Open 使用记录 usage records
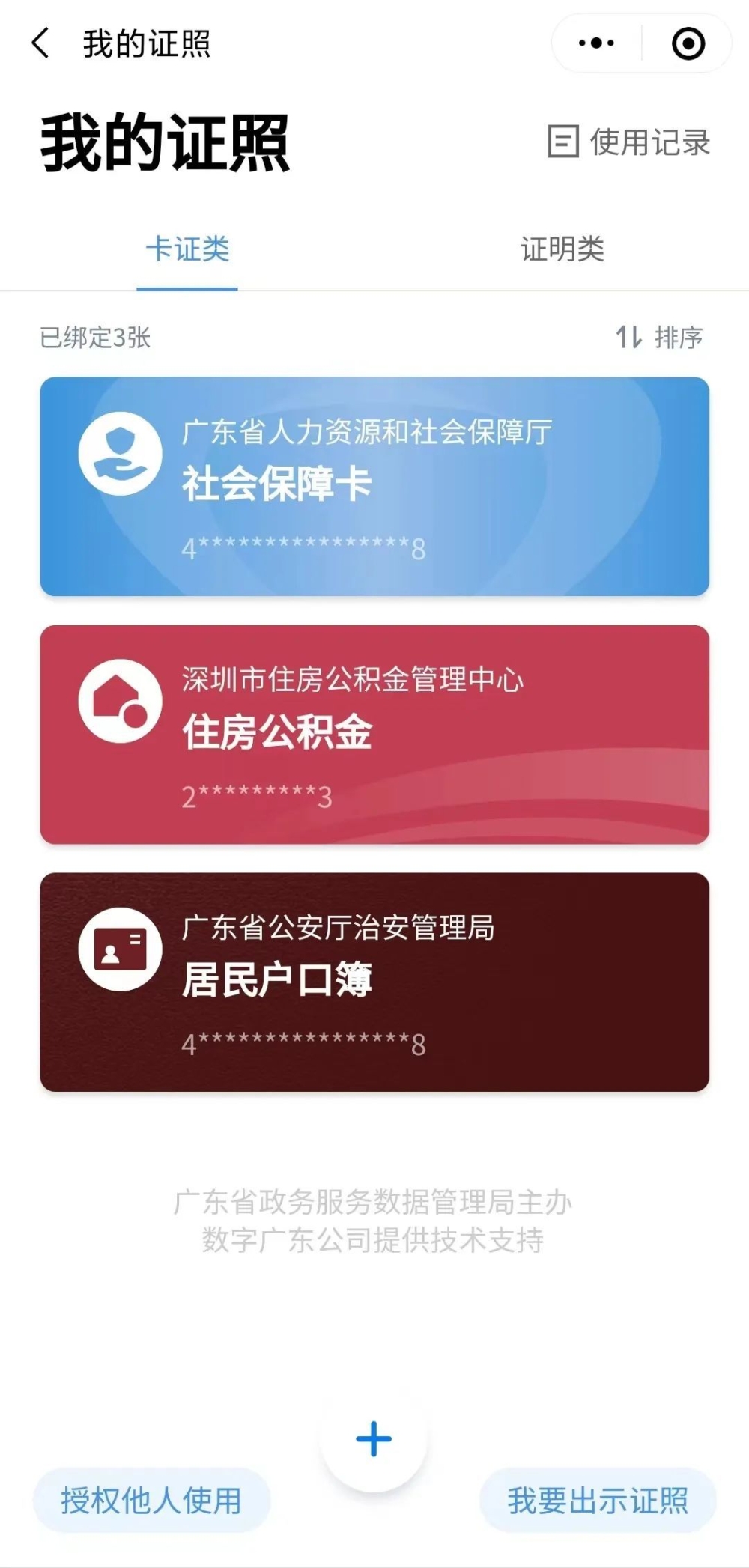The height and width of the screenshot is (1568, 749). click(629, 142)
